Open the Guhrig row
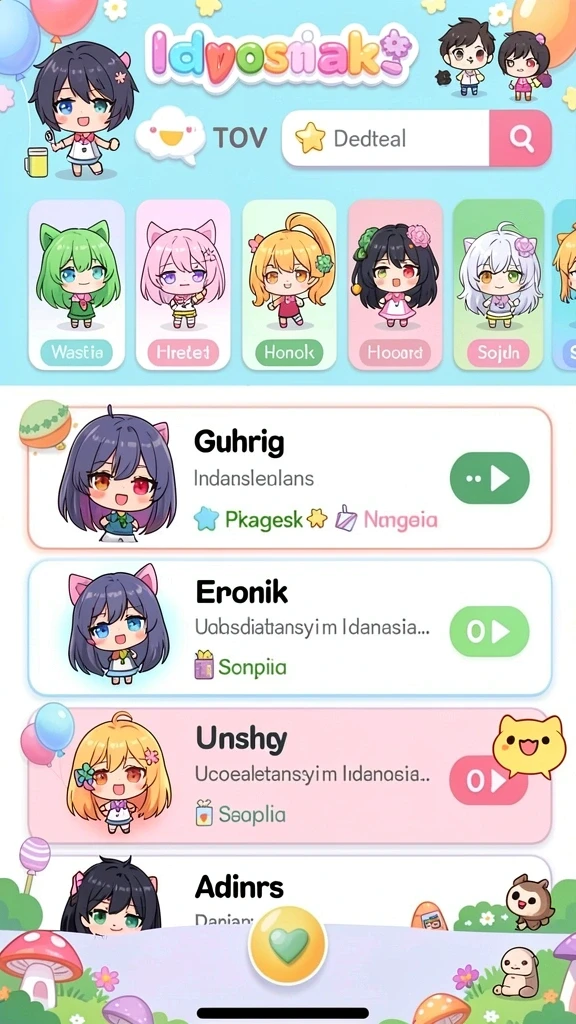Image resolution: width=576 pixels, height=1024 pixels. coord(290,478)
